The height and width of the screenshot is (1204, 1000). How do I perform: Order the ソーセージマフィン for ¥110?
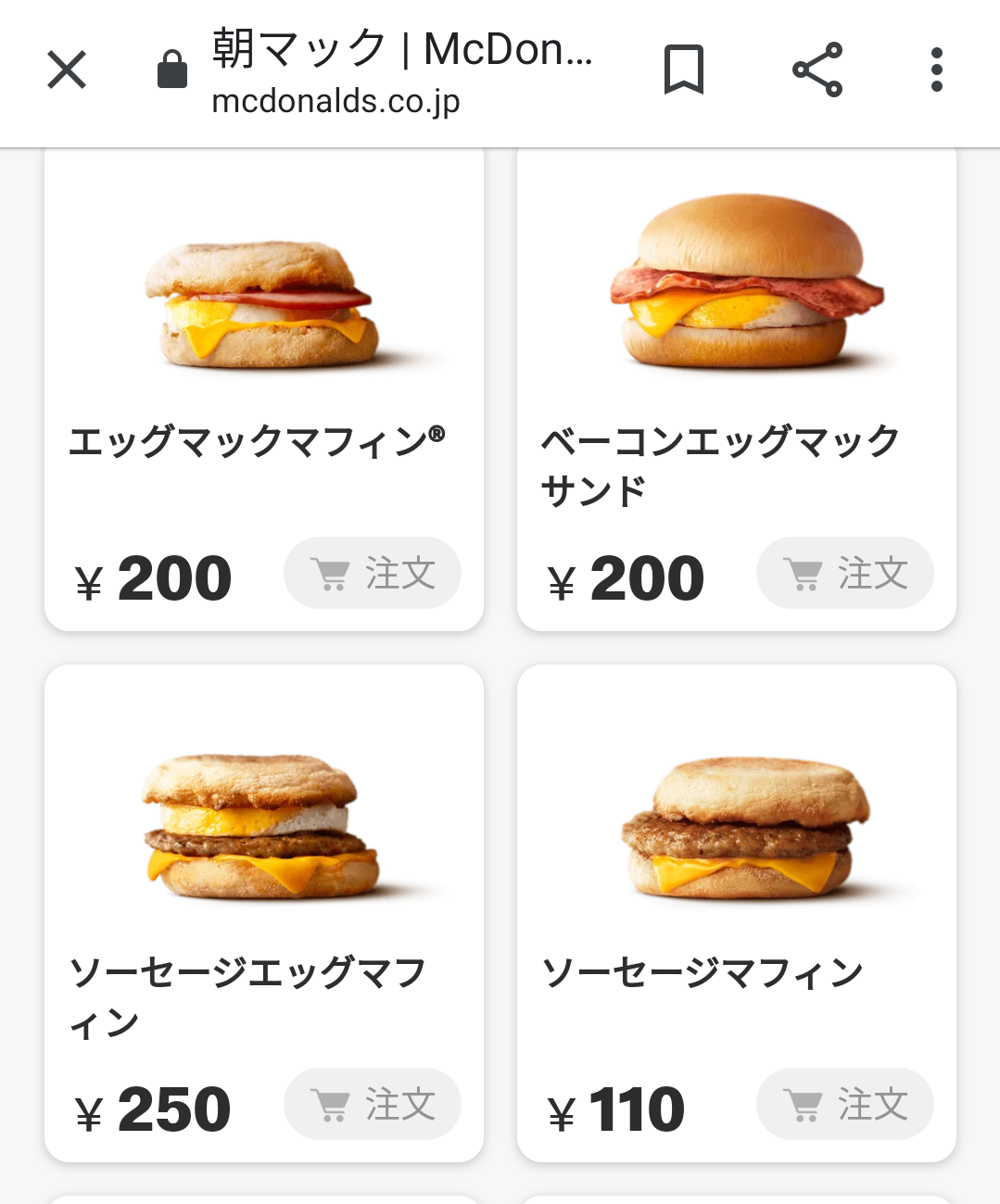pos(844,1104)
